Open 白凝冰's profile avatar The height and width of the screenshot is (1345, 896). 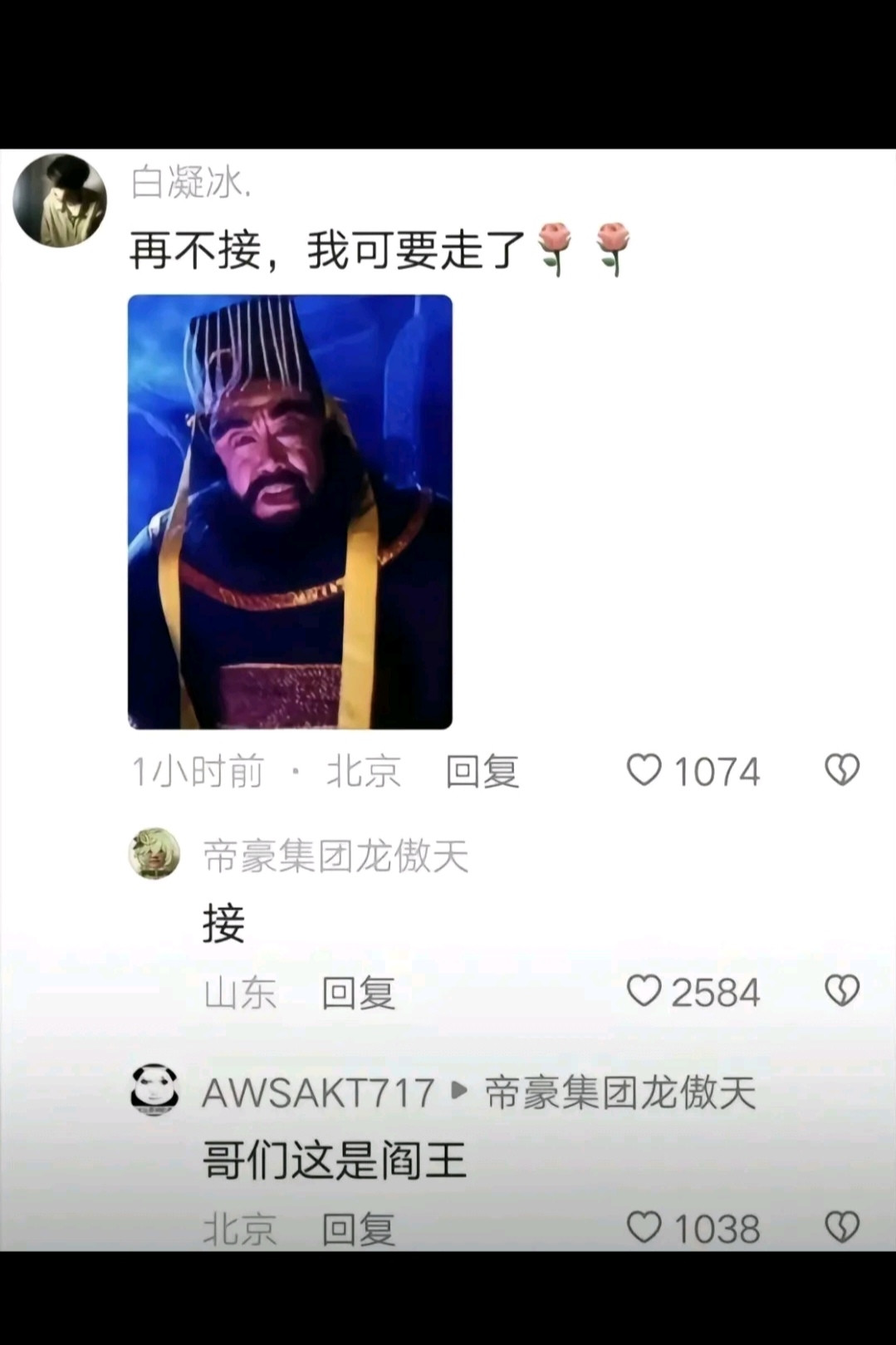click(61, 199)
